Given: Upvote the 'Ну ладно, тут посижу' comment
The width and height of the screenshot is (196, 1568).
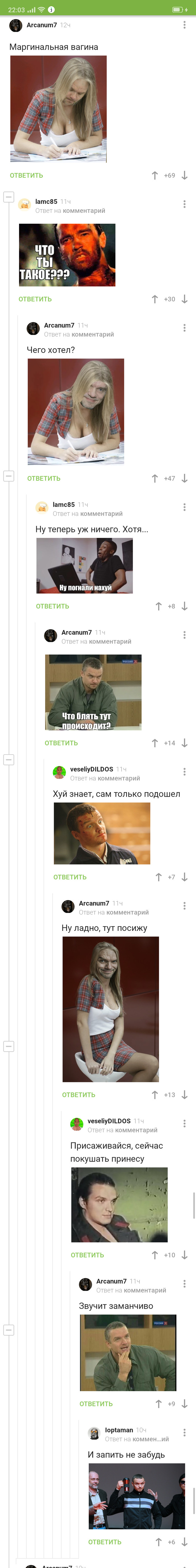Looking at the screenshot, I should (x=155, y=1095).
